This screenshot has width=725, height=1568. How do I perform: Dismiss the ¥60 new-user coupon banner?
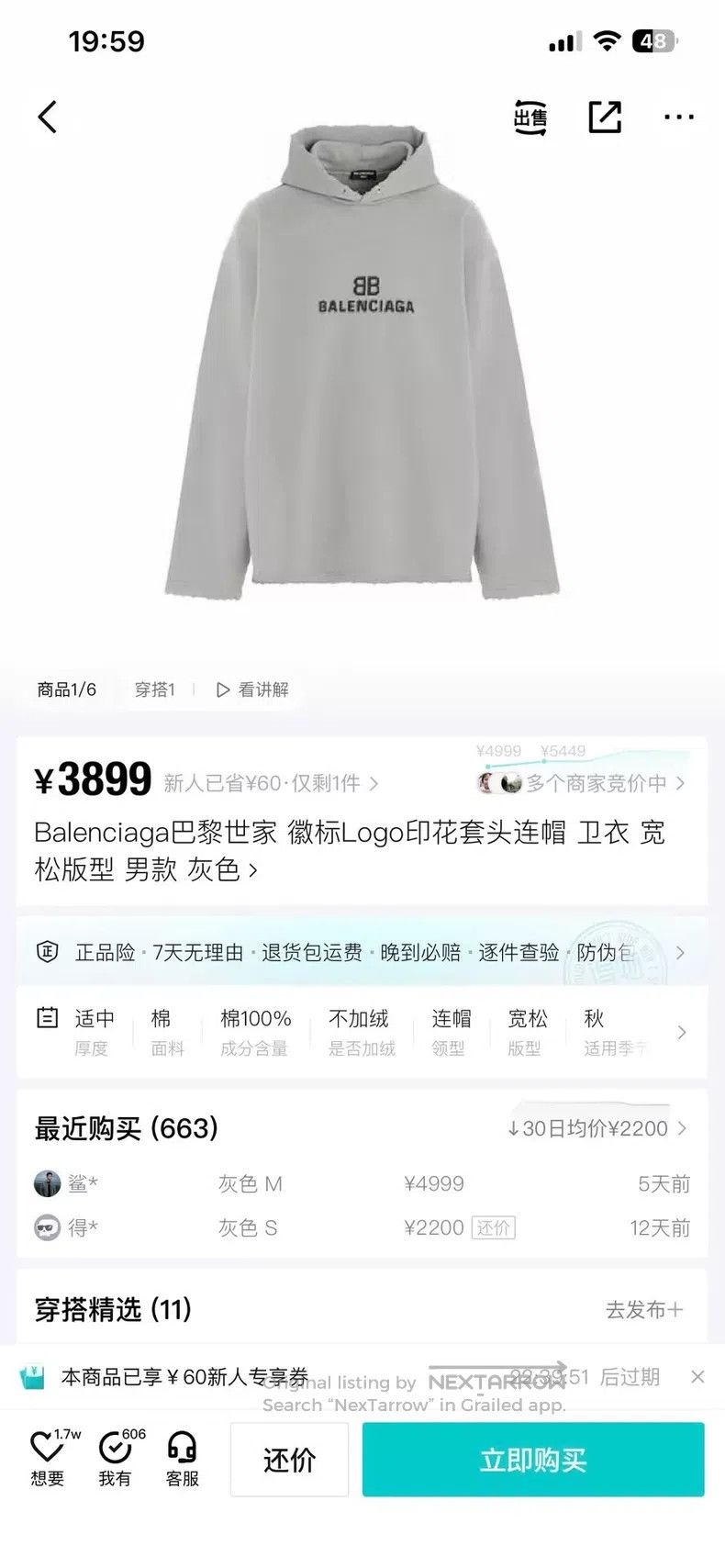tap(697, 1376)
